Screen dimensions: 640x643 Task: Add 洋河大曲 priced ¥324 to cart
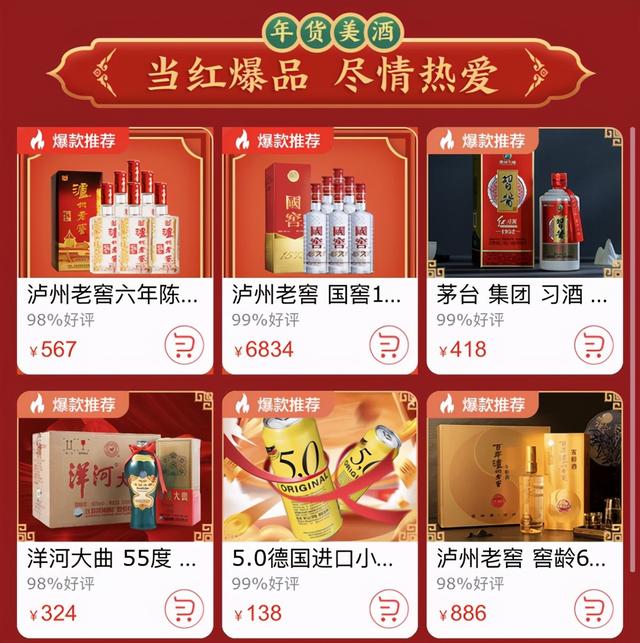184,608
